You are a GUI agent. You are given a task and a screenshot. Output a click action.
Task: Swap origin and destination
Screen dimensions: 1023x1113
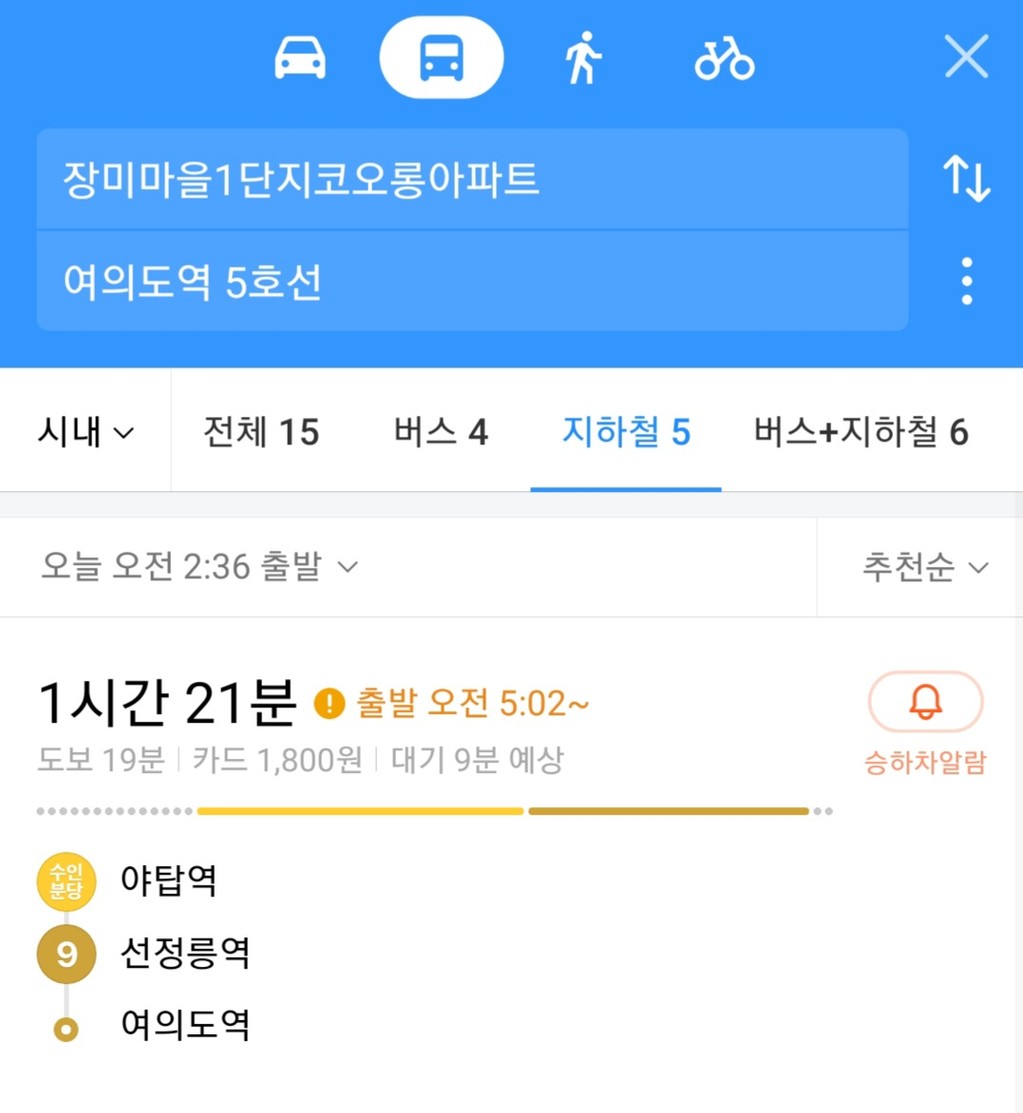coord(966,180)
